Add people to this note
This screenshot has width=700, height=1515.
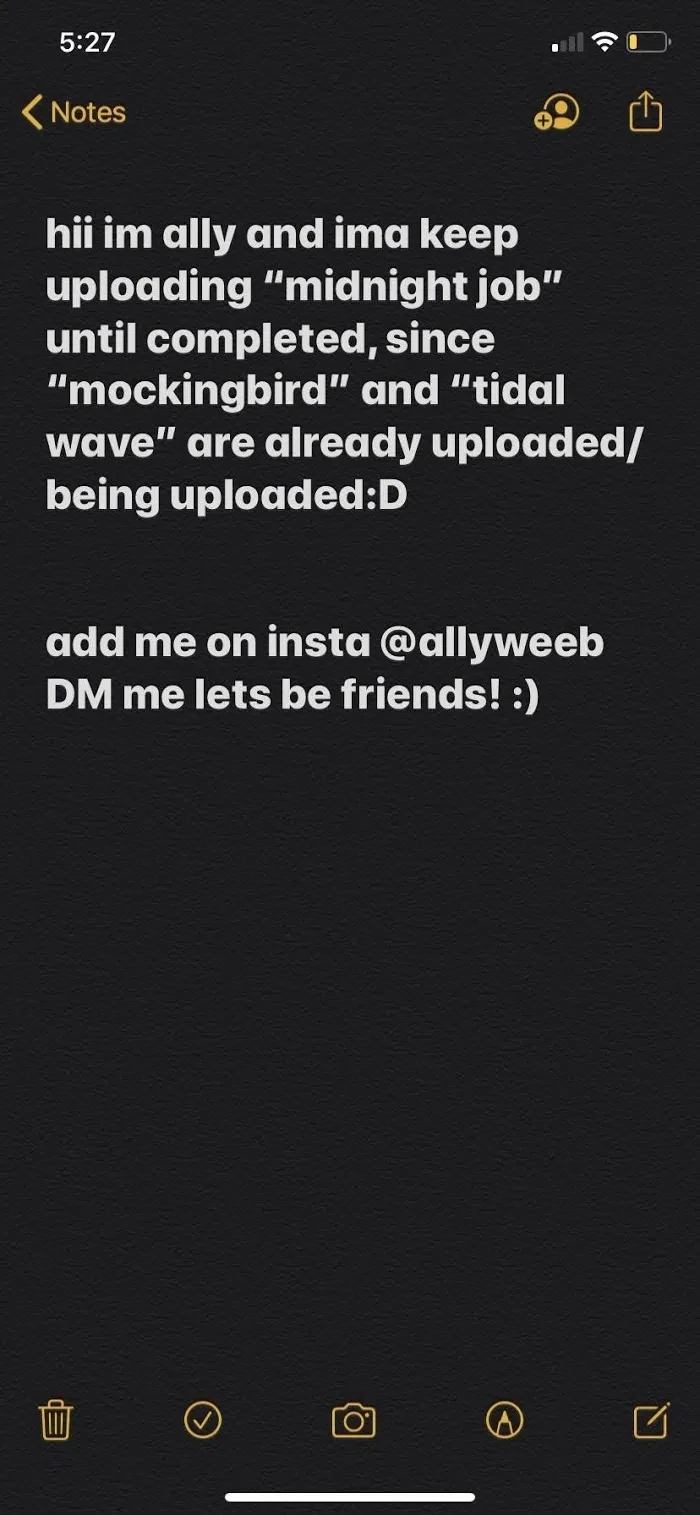tap(556, 112)
